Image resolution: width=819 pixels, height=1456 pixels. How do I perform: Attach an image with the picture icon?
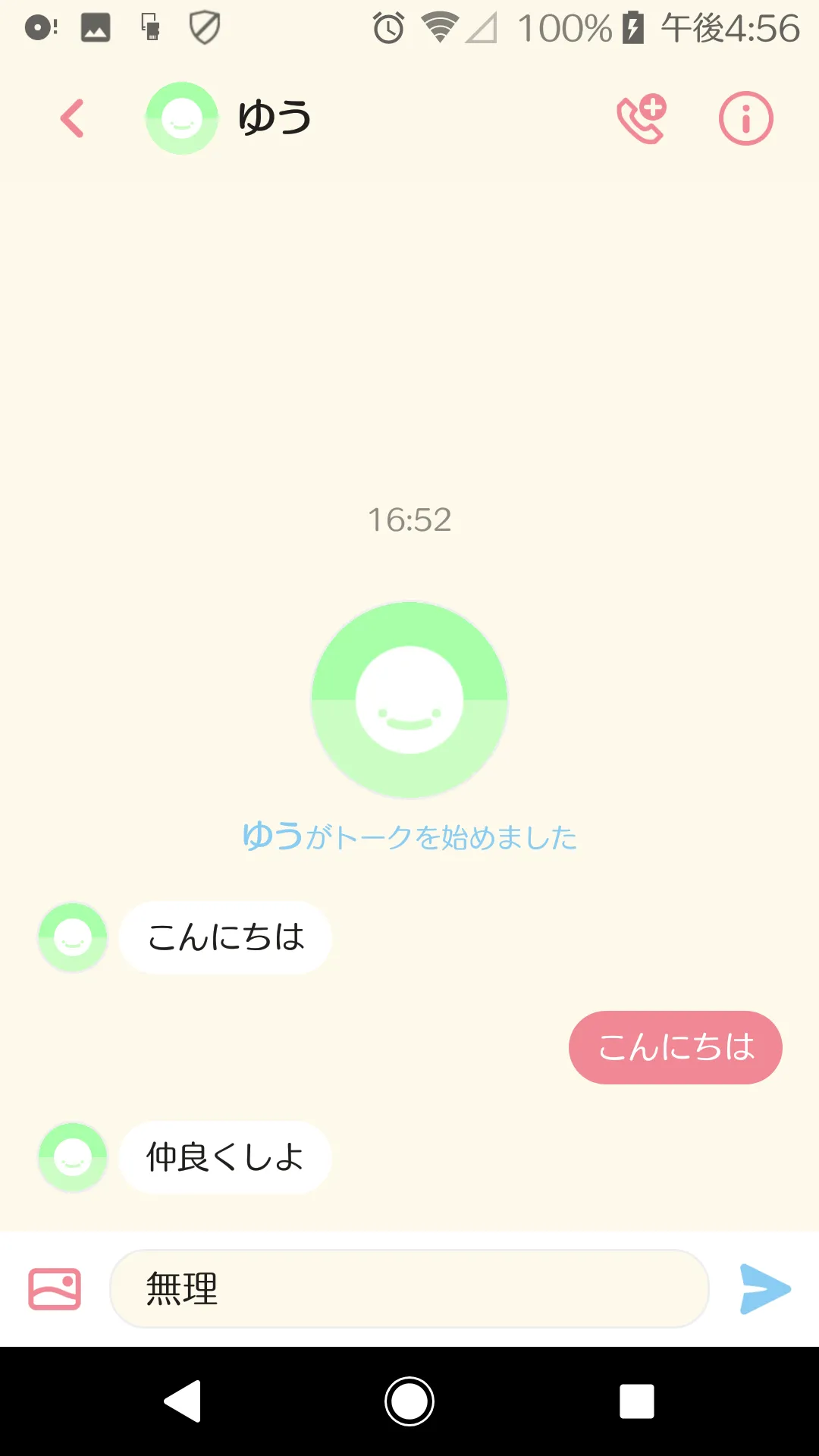(55, 1288)
